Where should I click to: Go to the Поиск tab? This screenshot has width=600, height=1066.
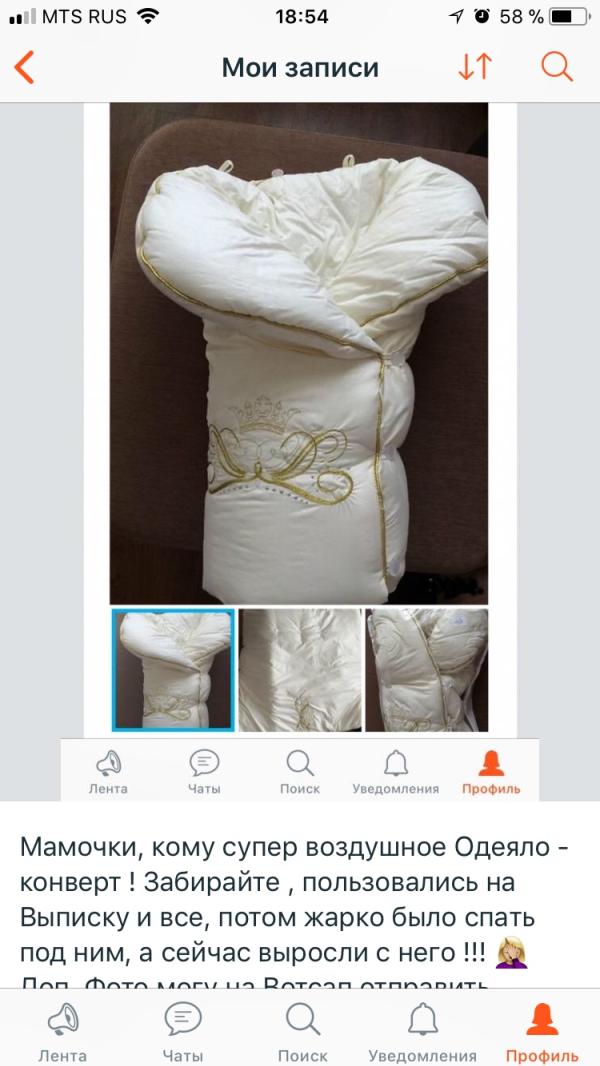click(x=302, y=1032)
